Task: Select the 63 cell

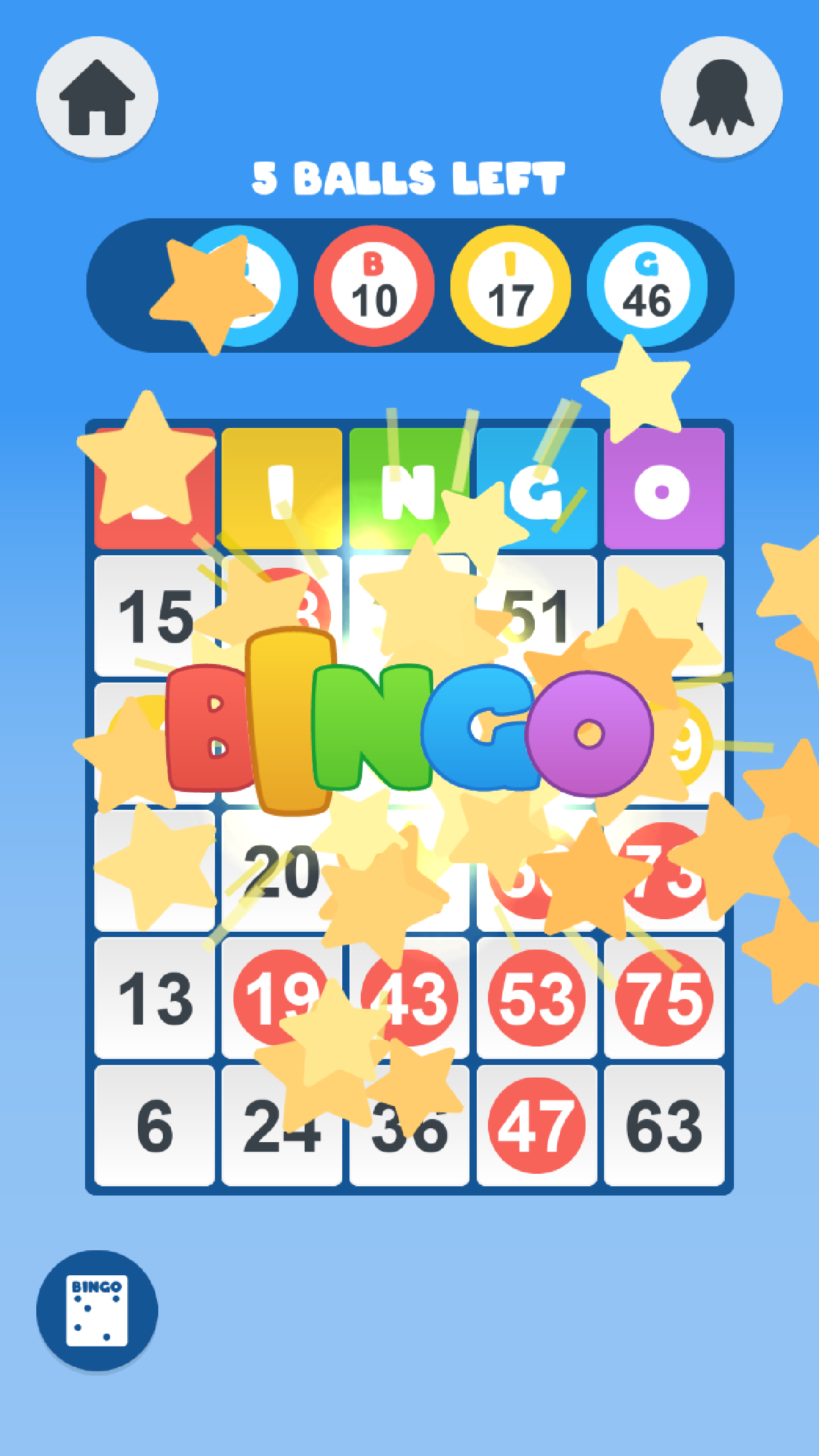Action: pyautogui.click(x=664, y=1125)
